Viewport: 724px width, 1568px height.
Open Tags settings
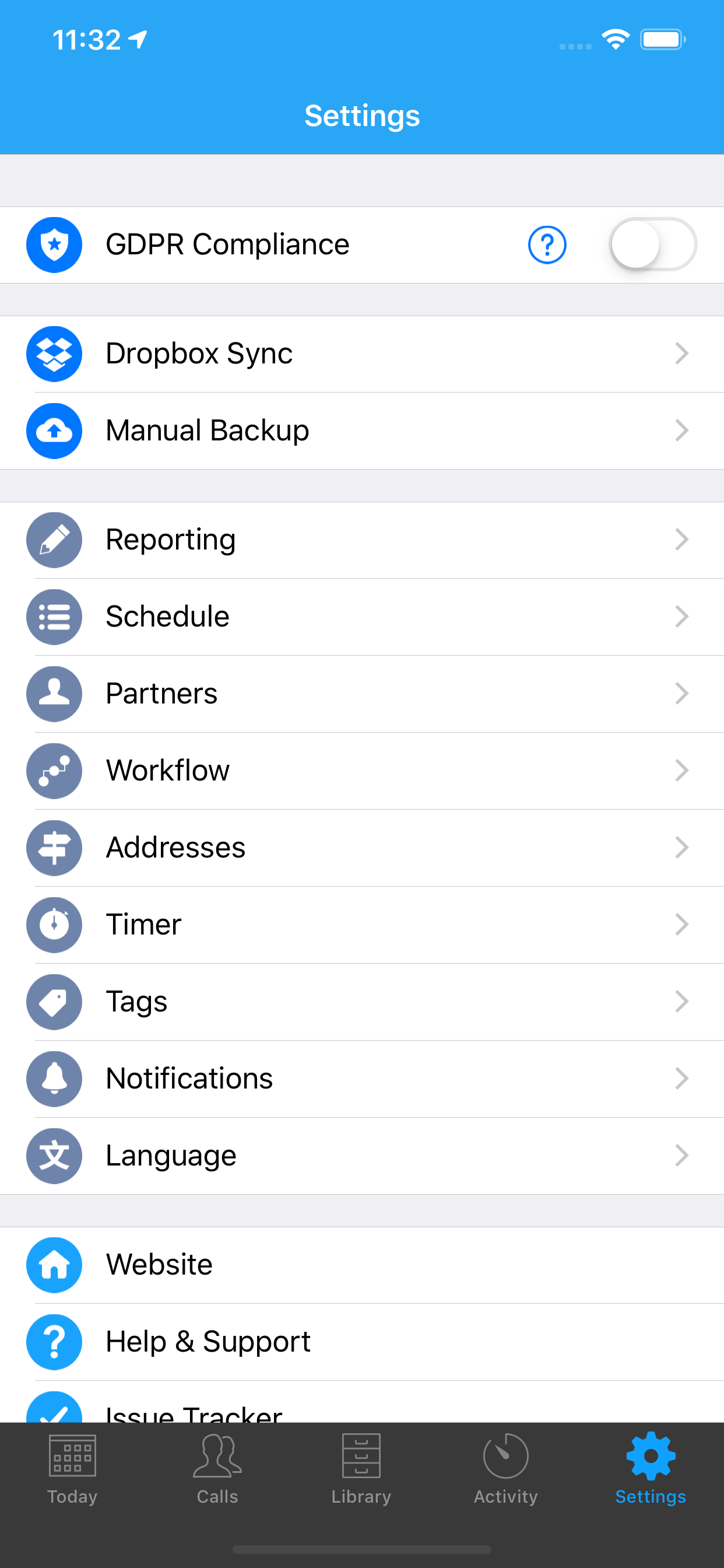click(362, 1002)
